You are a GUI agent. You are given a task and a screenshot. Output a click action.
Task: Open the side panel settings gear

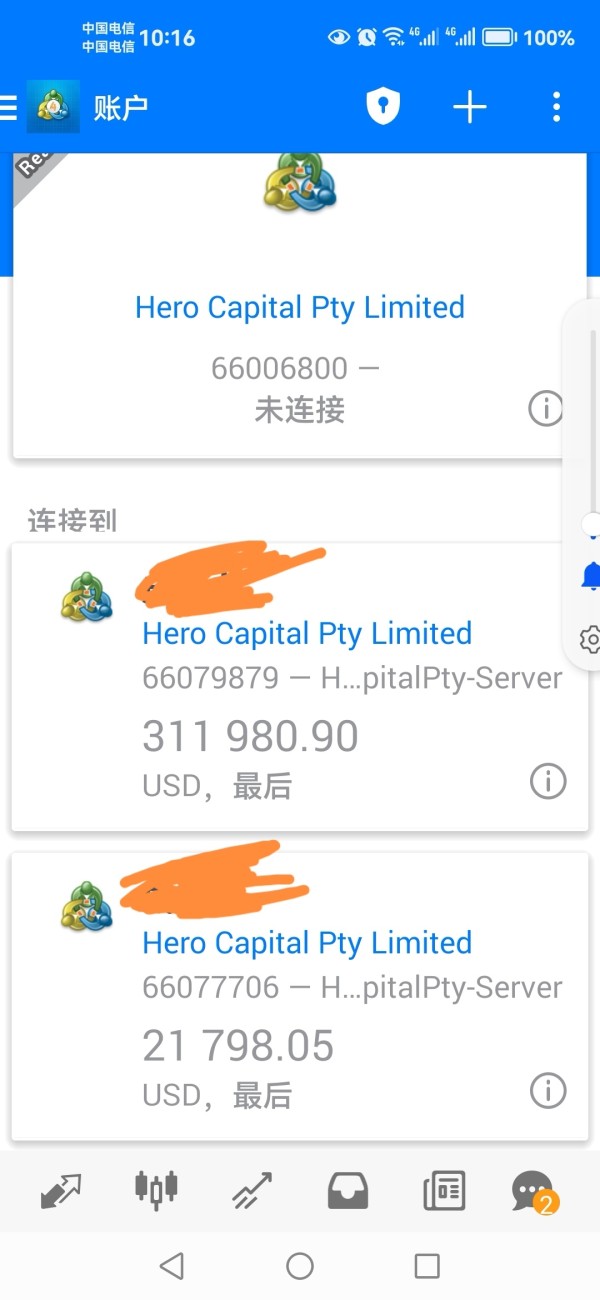pyautogui.click(x=591, y=639)
